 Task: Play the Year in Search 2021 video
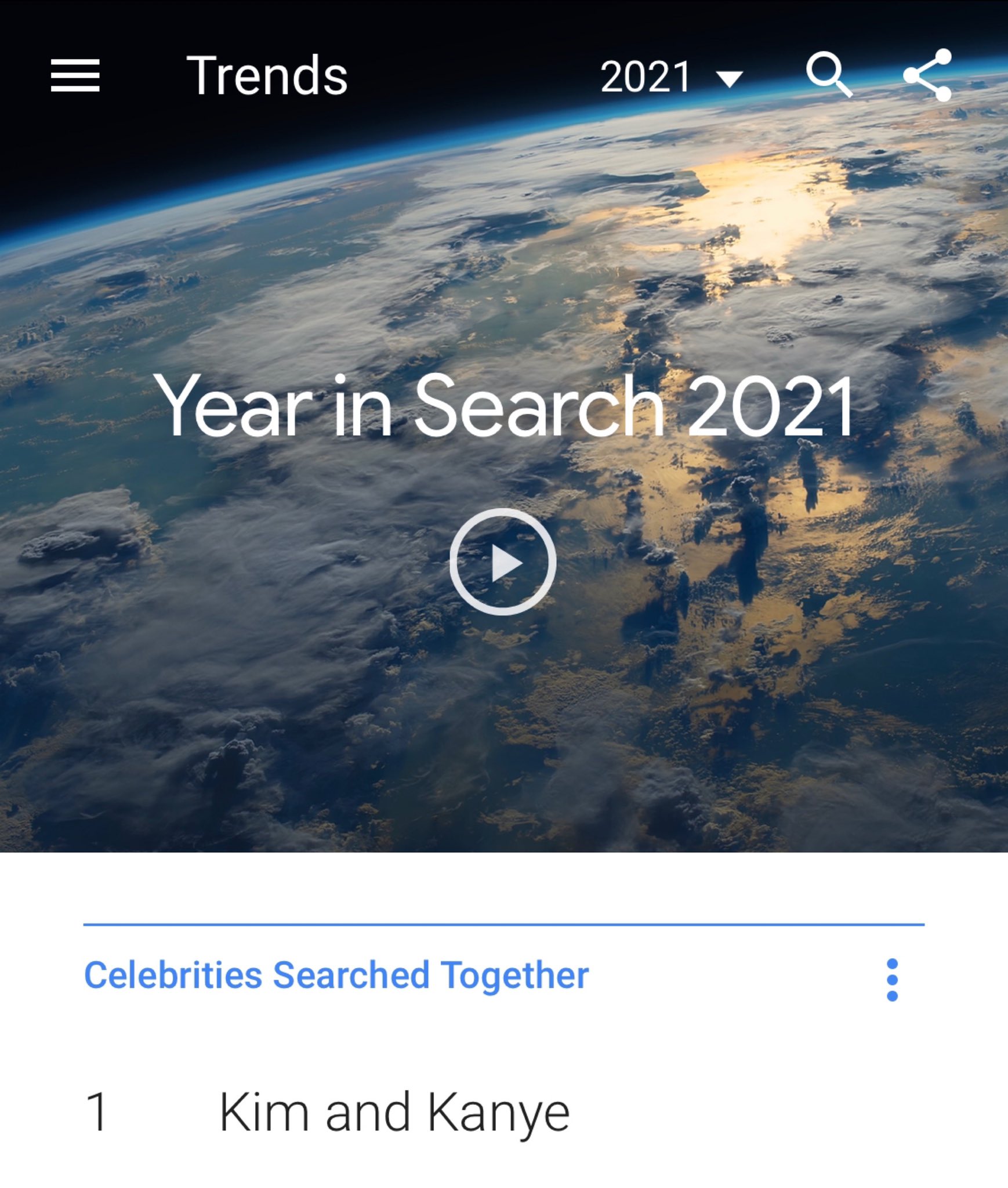coord(503,562)
